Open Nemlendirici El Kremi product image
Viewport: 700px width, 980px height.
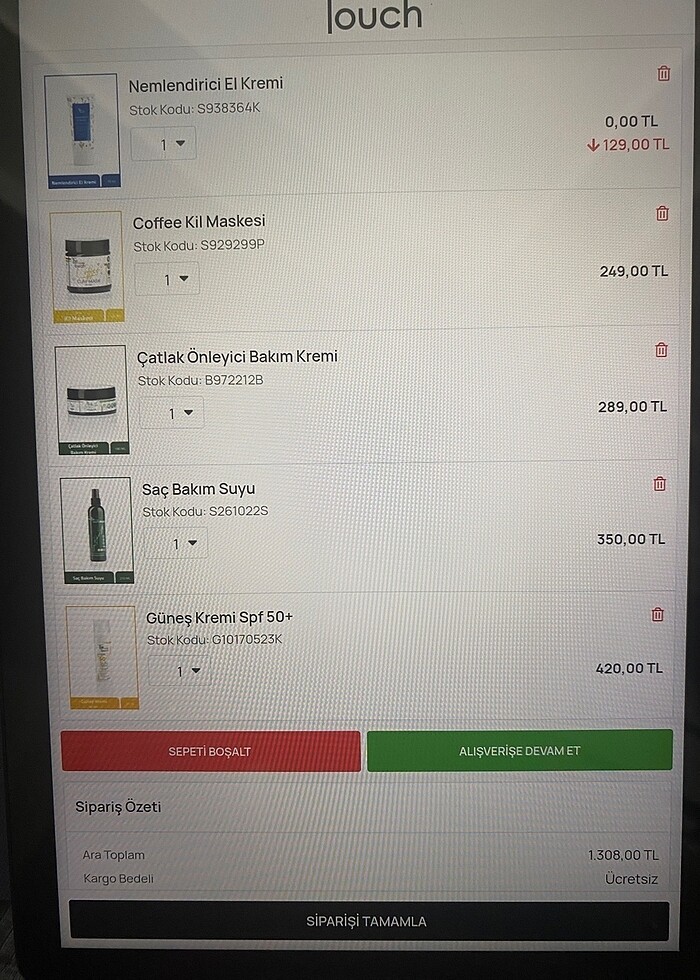(x=82, y=131)
